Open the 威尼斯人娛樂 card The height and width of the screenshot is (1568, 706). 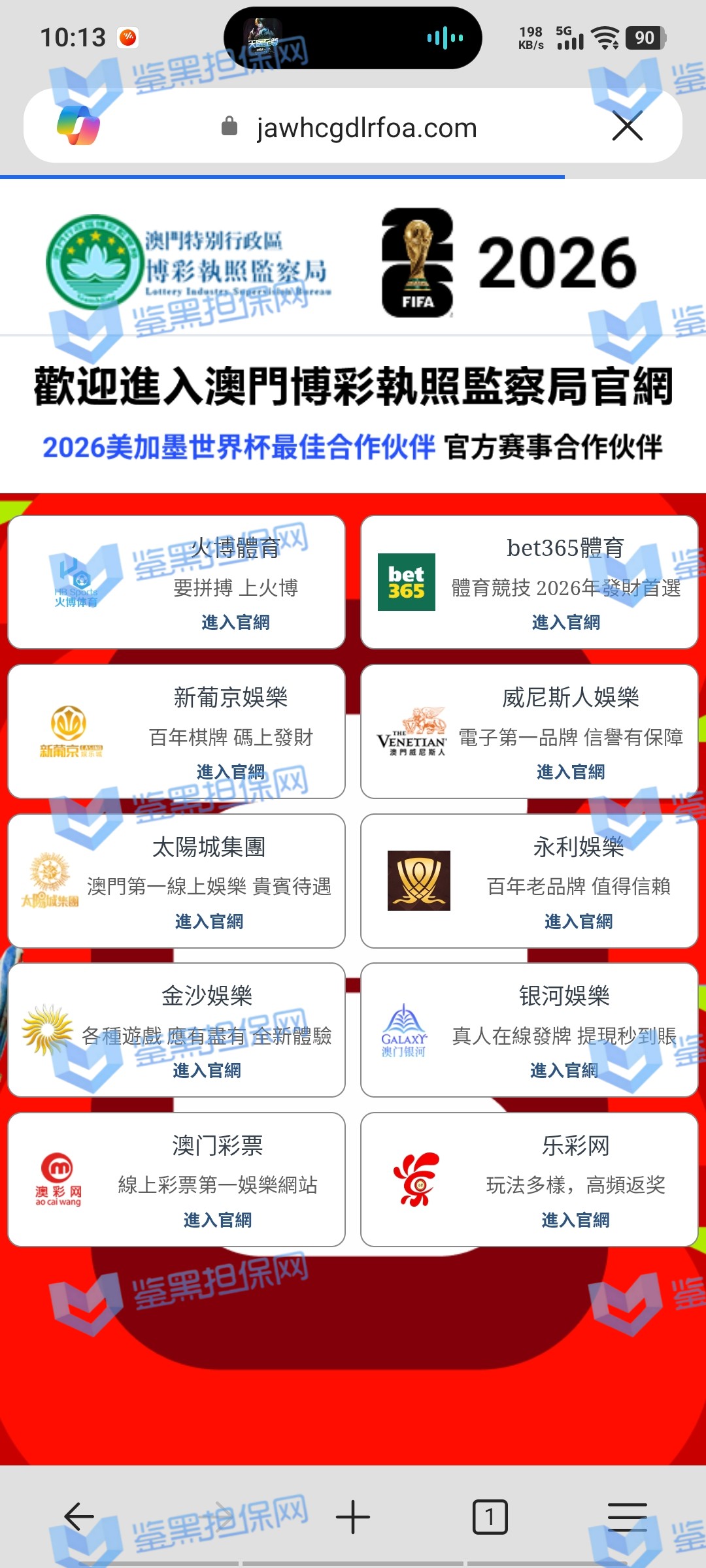click(529, 732)
